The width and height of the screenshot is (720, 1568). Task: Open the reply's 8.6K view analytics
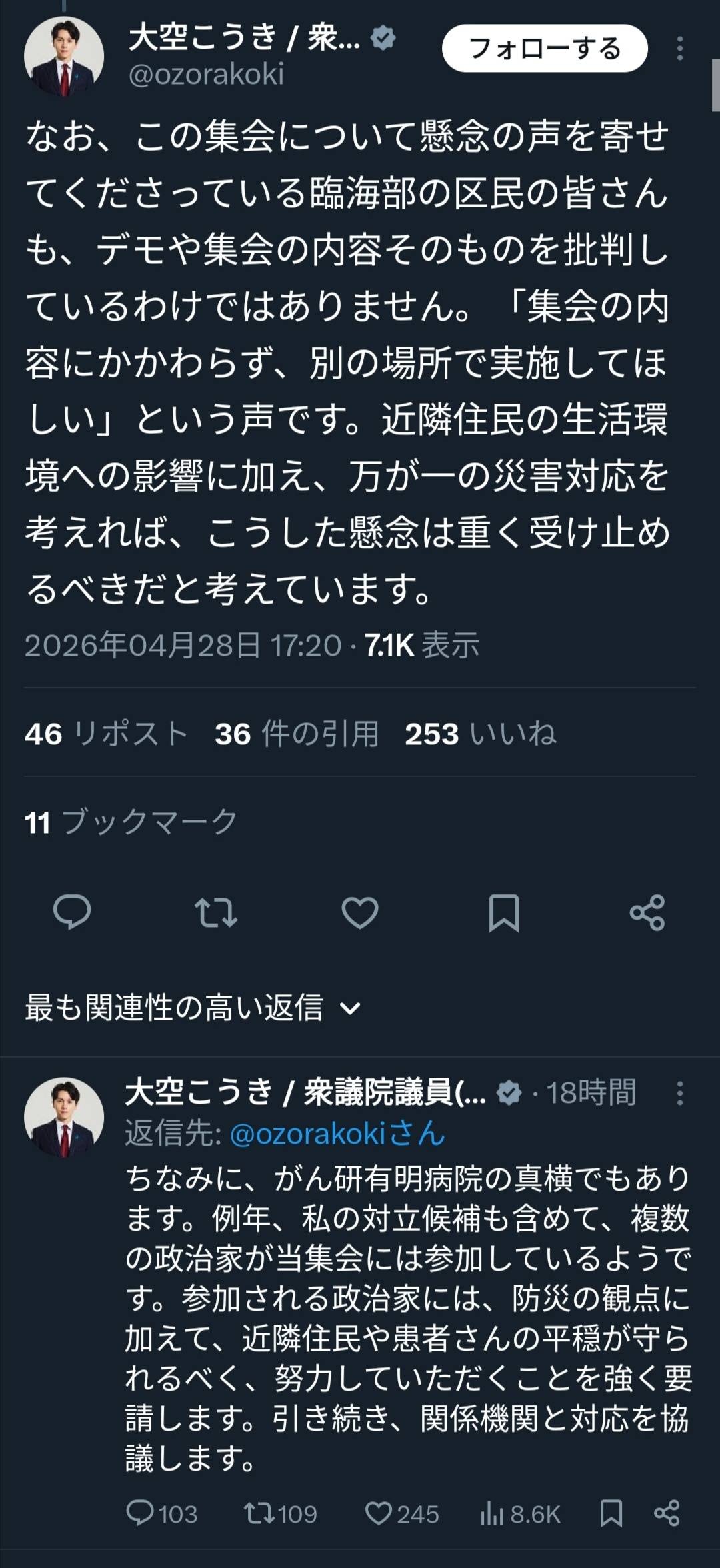521,1514
